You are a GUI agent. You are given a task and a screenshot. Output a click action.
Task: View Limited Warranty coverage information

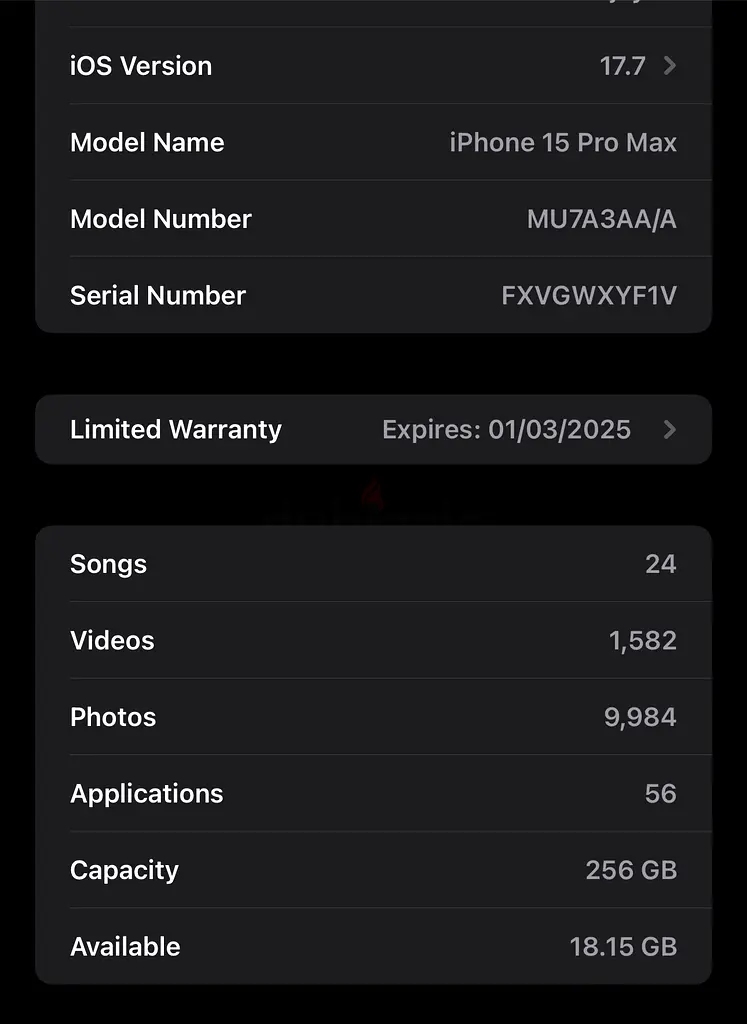(x=373, y=430)
